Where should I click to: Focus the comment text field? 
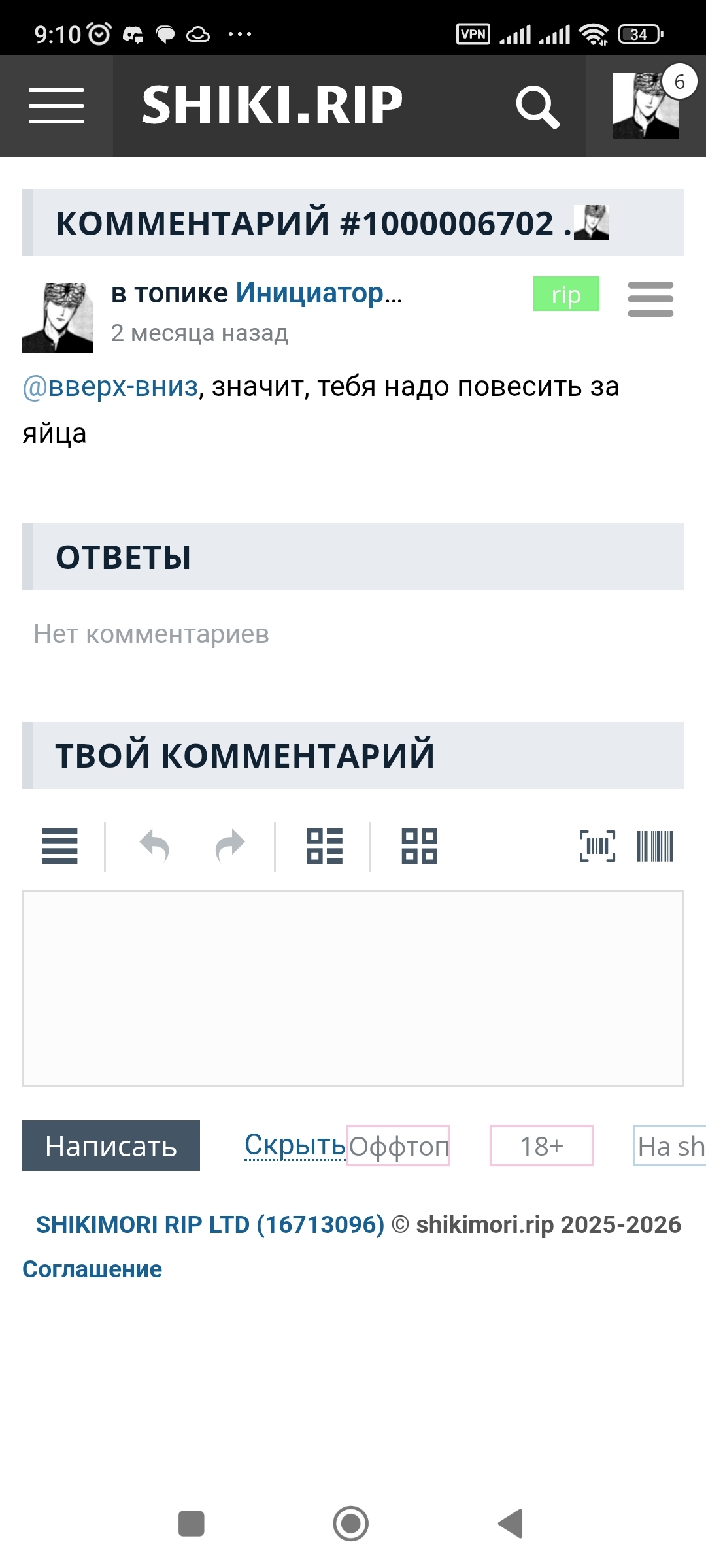point(353,988)
